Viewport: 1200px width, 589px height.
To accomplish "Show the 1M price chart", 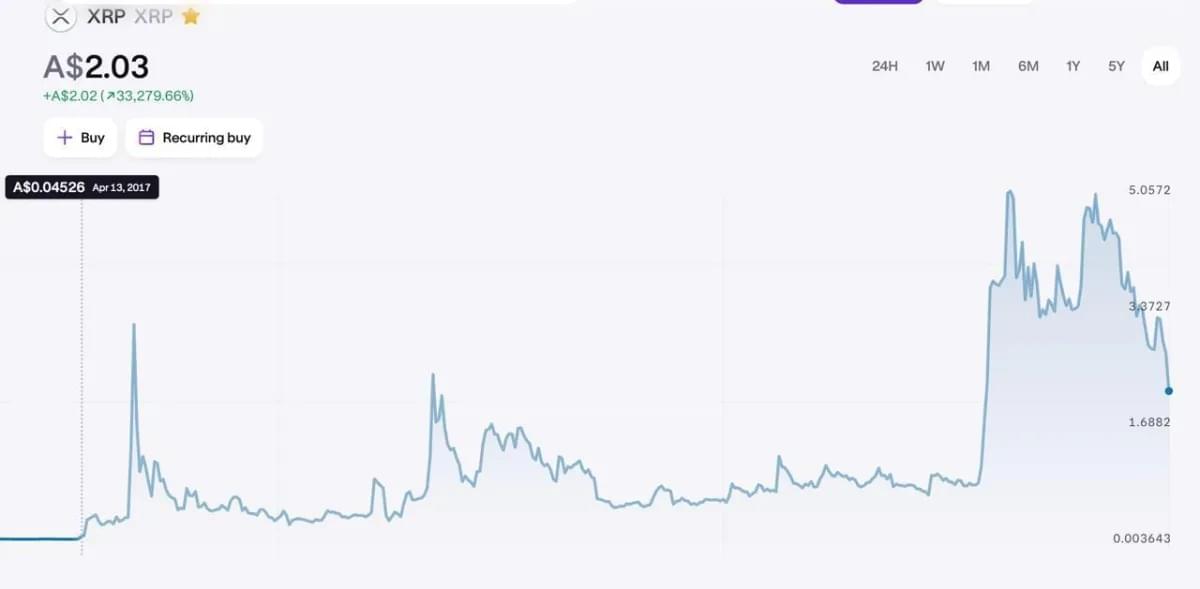I will tap(981, 66).
